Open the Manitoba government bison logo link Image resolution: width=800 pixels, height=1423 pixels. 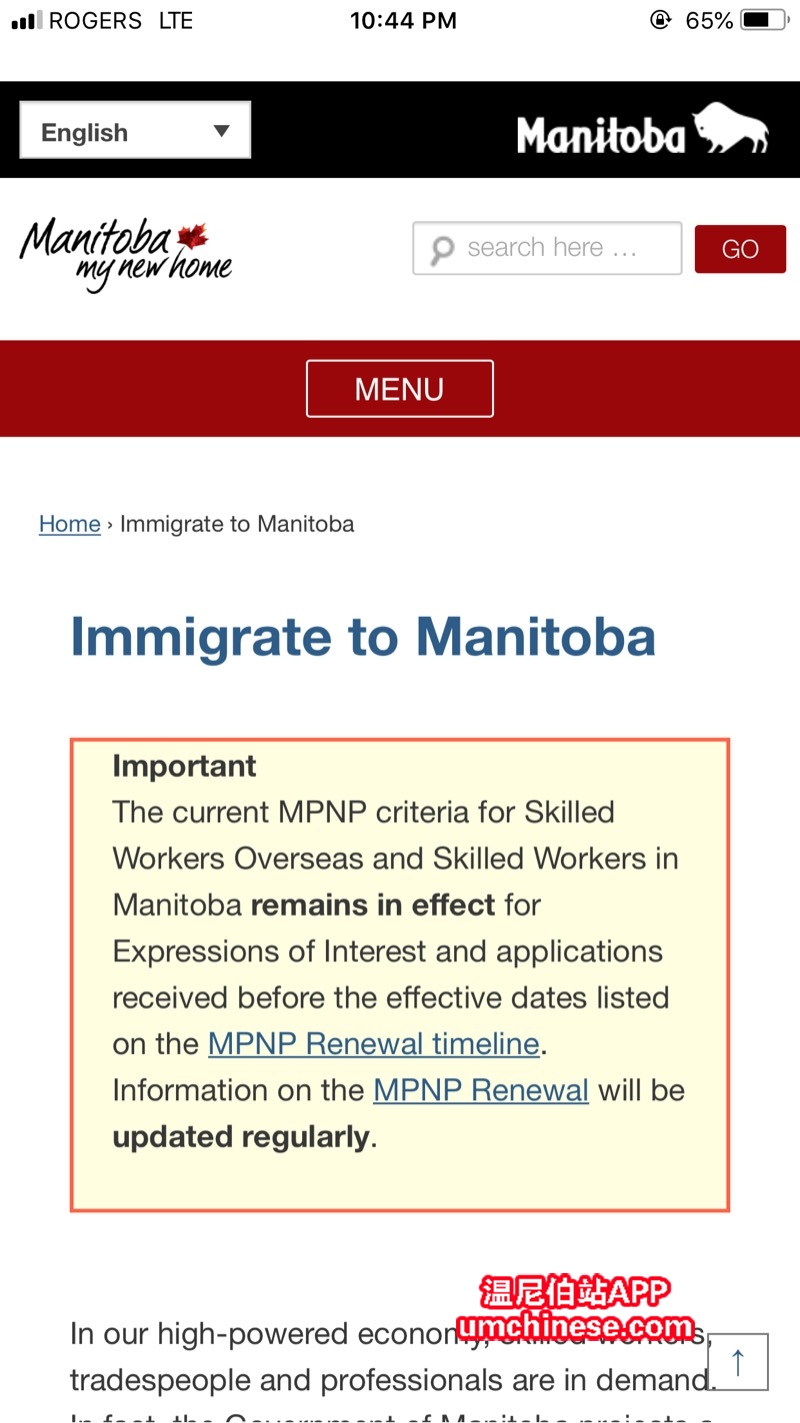tap(642, 131)
